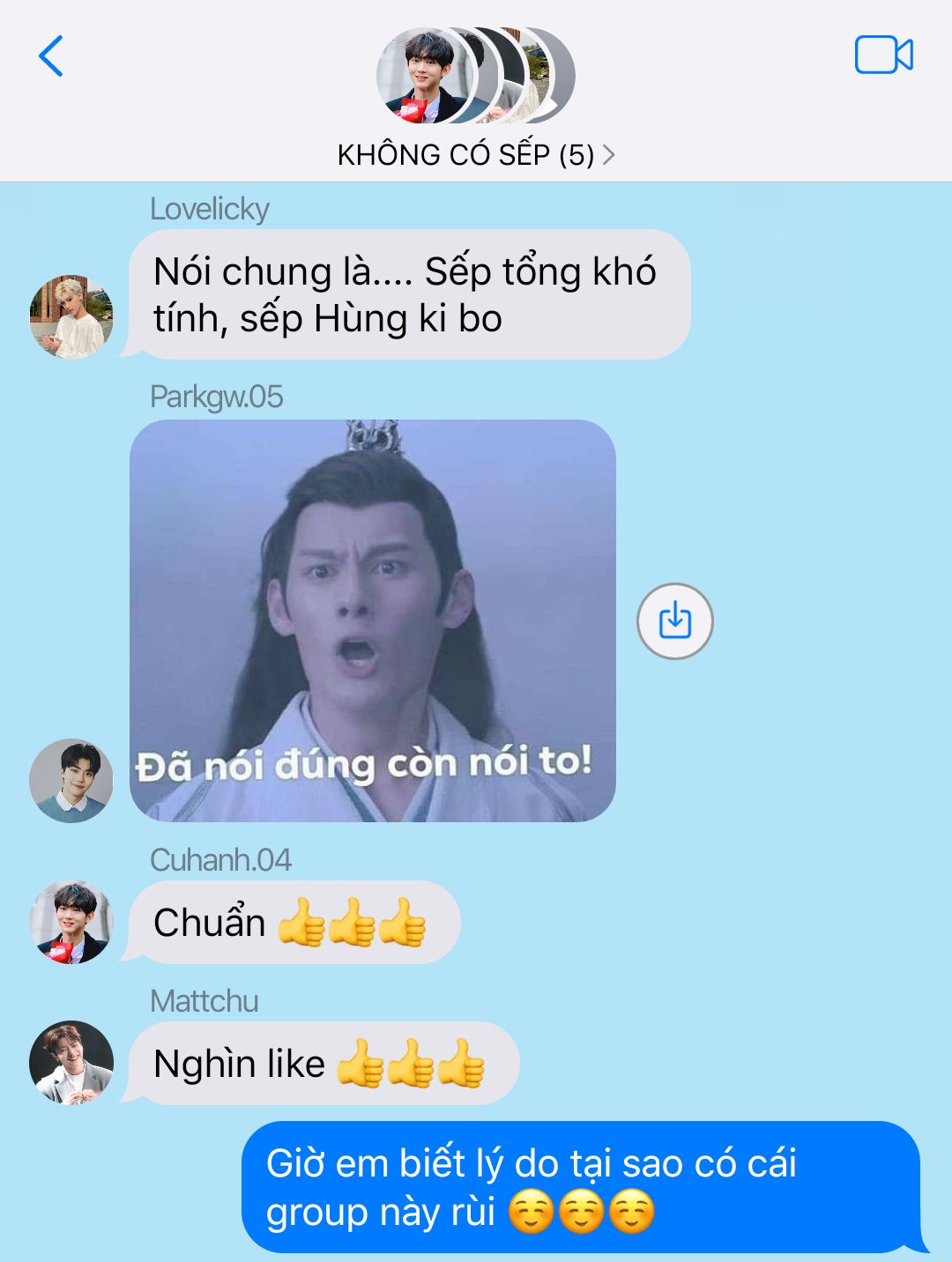Viewport: 952px width, 1262px height.
Task: Start a video call with the group
Action: (x=883, y=56)
